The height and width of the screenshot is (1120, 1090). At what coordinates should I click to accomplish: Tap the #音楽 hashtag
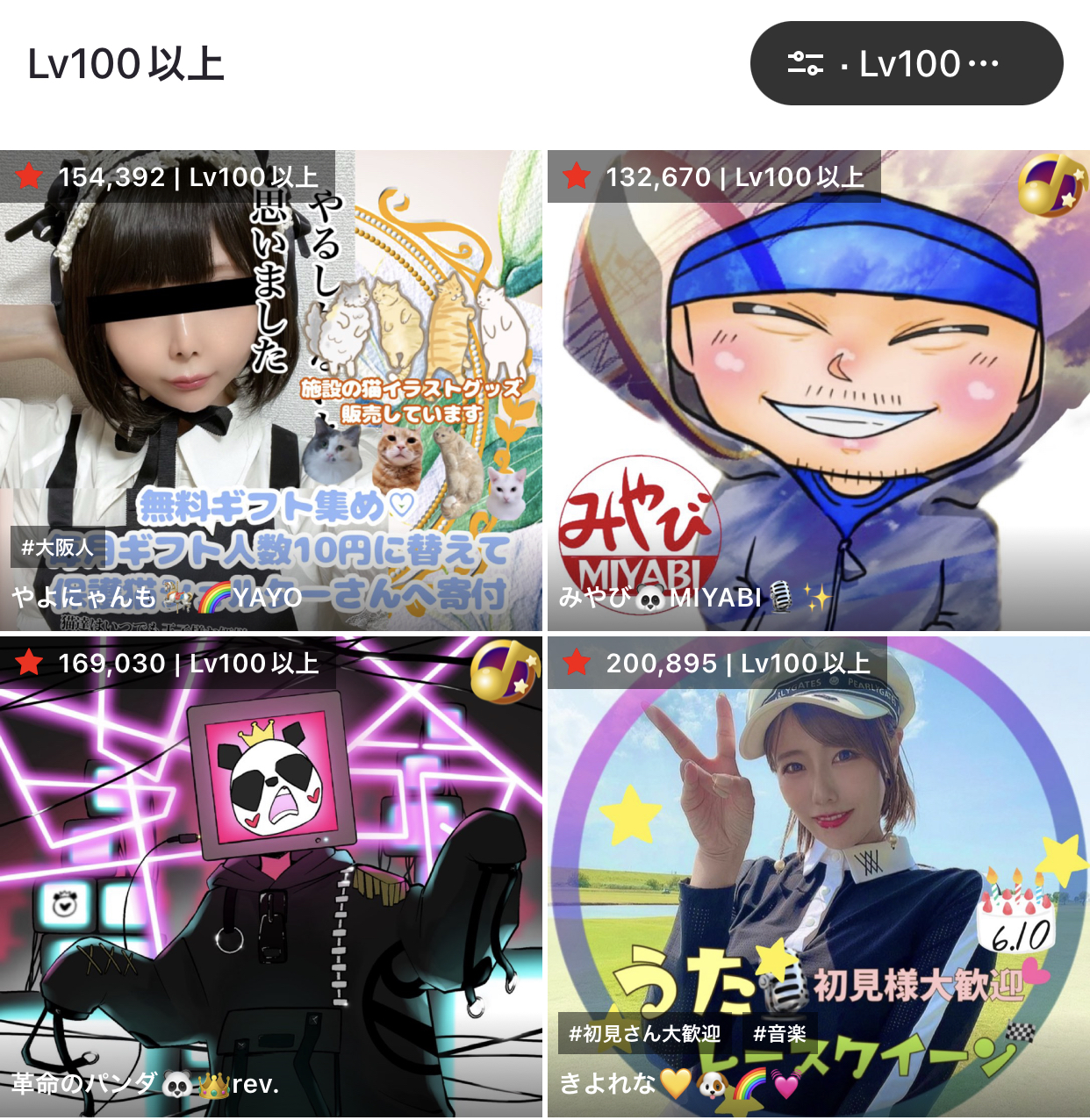click(x=779, y=1034)
